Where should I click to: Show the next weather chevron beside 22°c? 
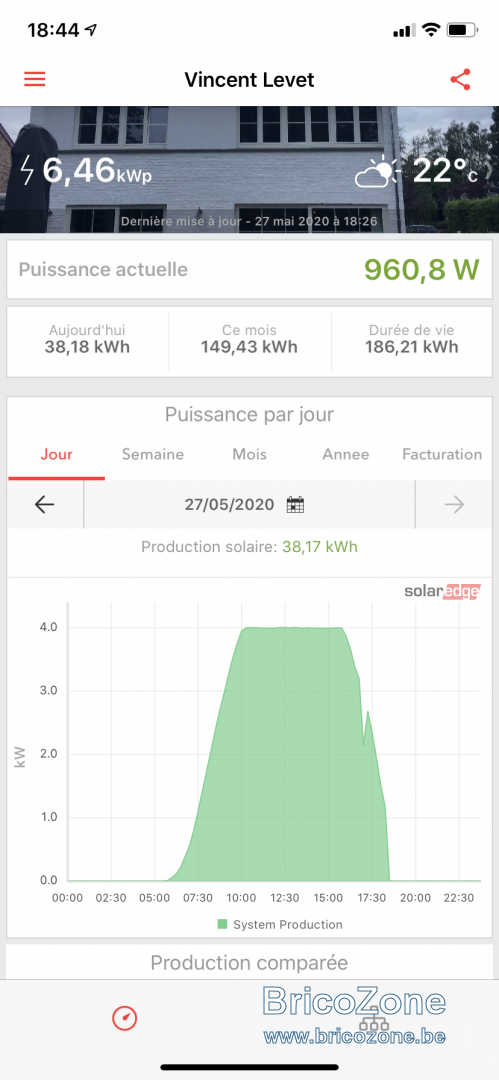[490, 172]
